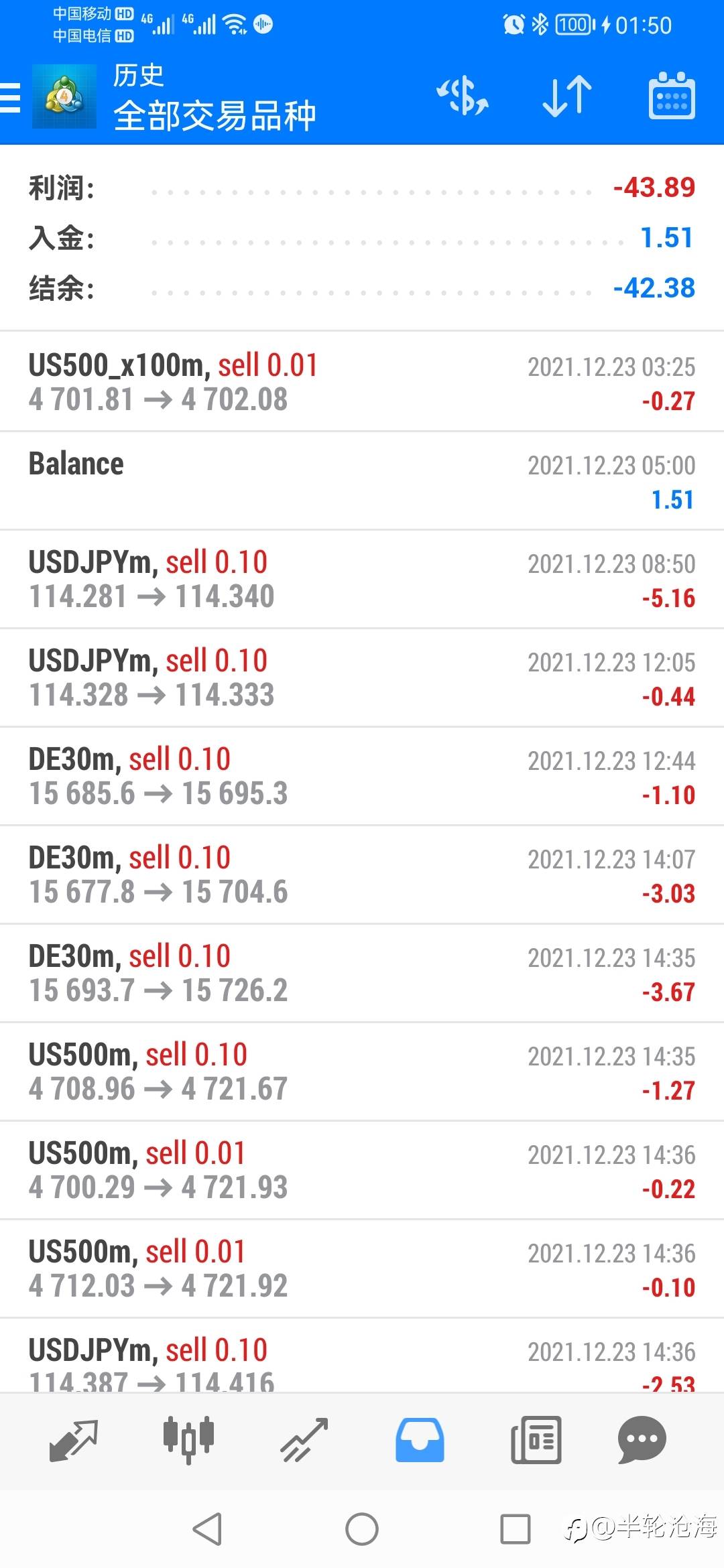
Task: Open the calendar date range picker
Action: tap(672, 96)
